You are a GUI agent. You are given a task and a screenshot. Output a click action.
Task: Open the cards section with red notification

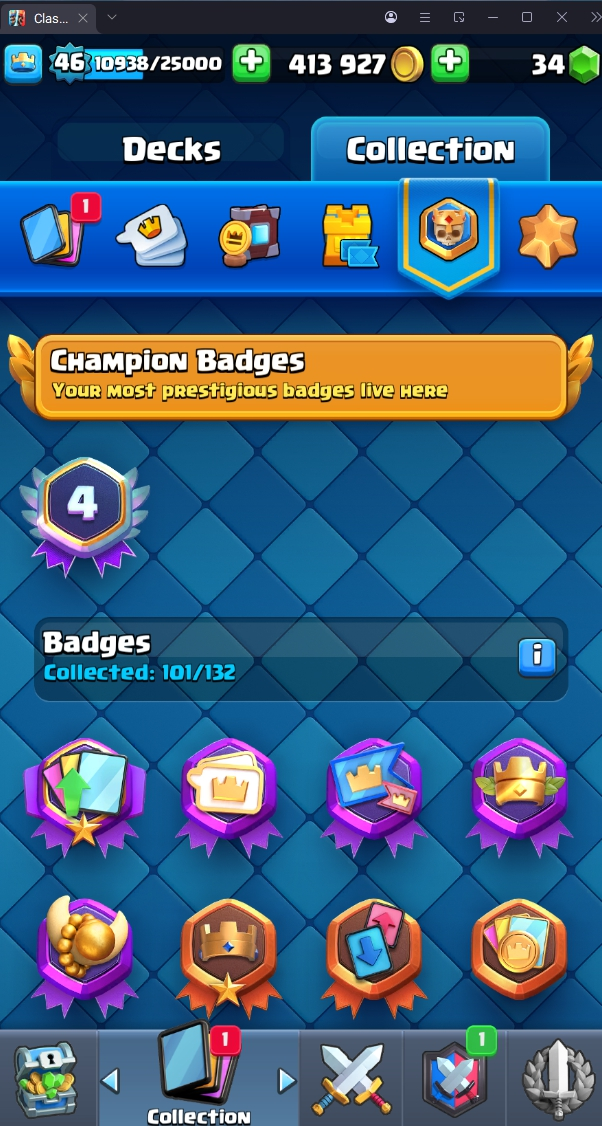click(55, 232)
